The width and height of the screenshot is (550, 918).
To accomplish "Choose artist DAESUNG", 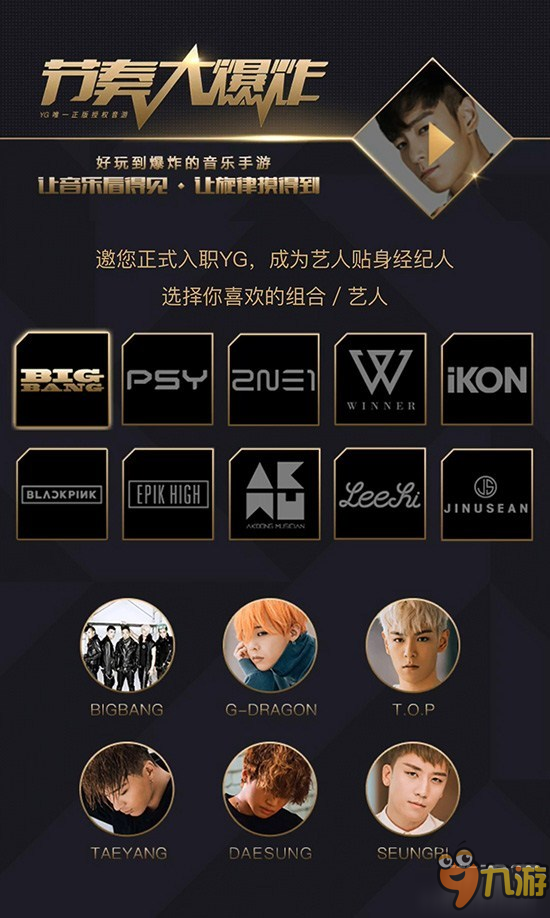I will click(270, 789).
